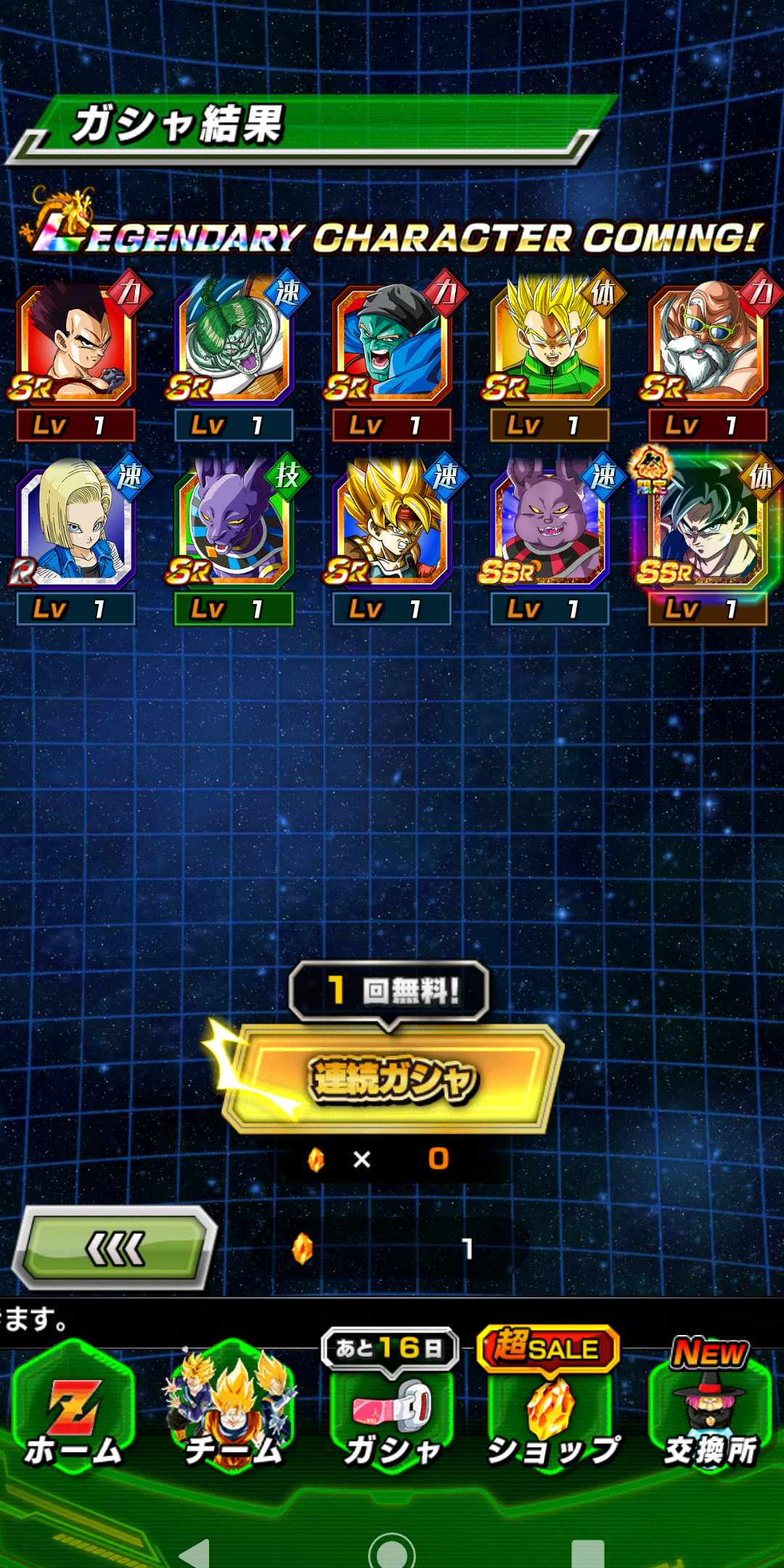The image size is (784, 1568).
Task: Tap the system back button
Action: click(x=195, y=1553)
